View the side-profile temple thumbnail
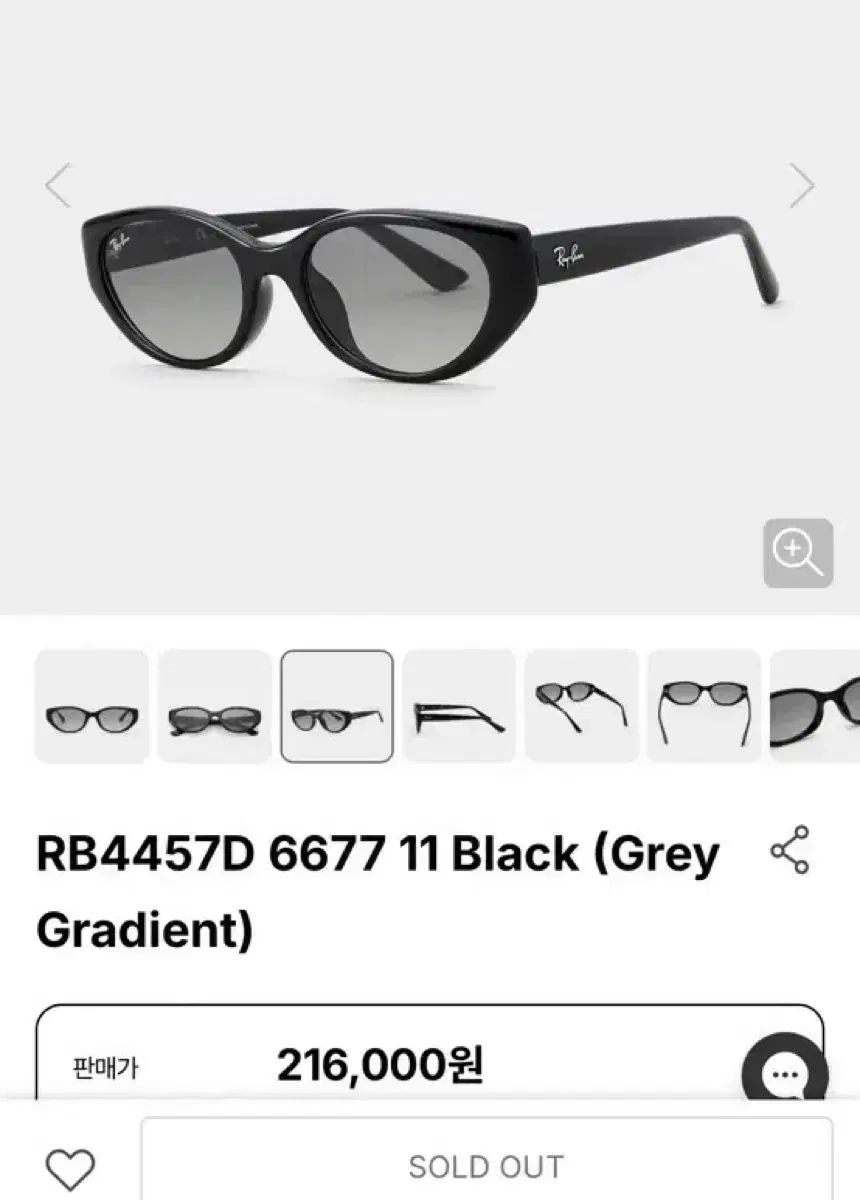 coord(459,706)
